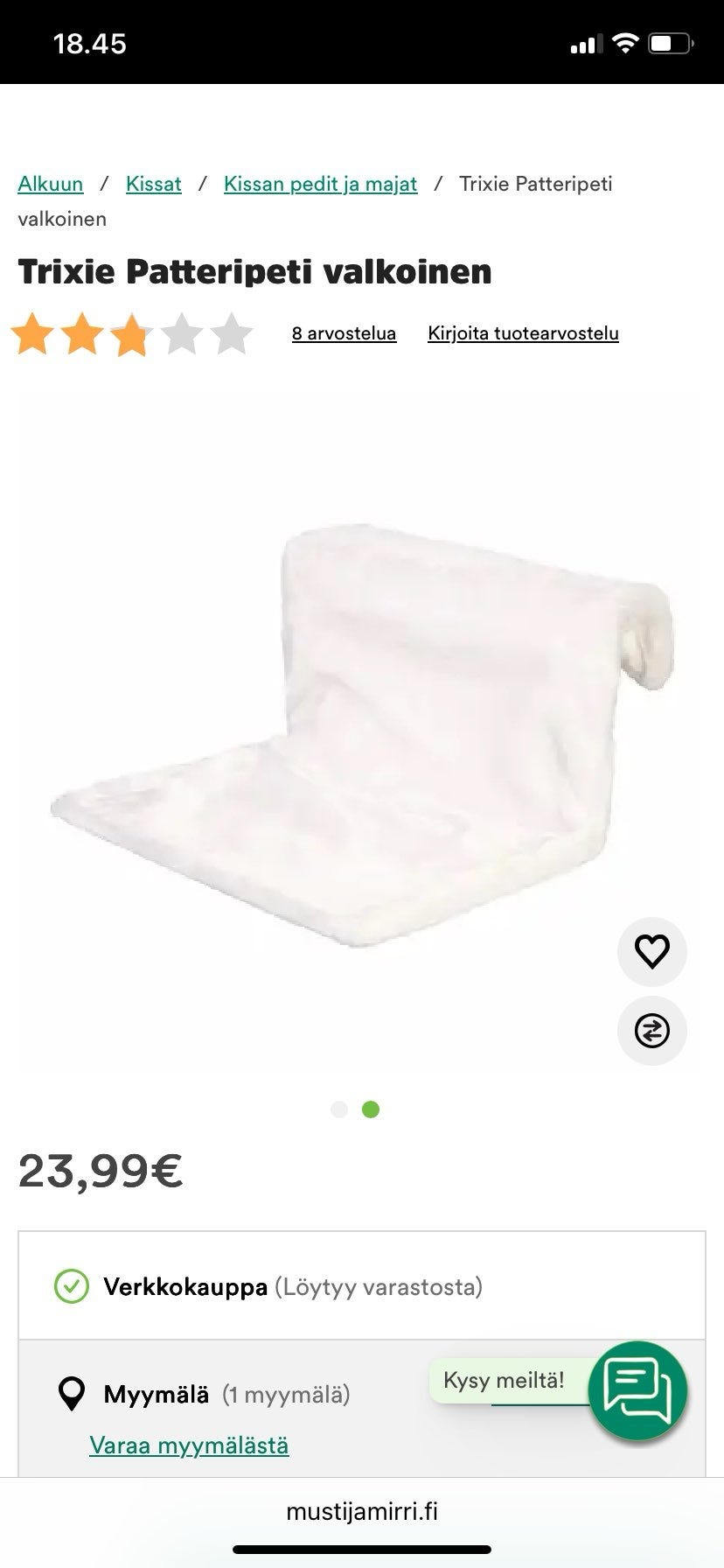The height and width of the screenshot is (1568, 724).
Task: Open the white product image
Action: (362, 735)
